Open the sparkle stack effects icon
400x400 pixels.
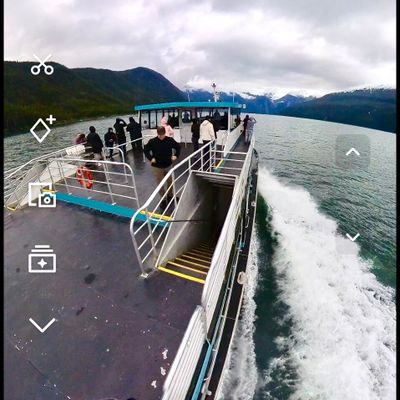[42, 259]
